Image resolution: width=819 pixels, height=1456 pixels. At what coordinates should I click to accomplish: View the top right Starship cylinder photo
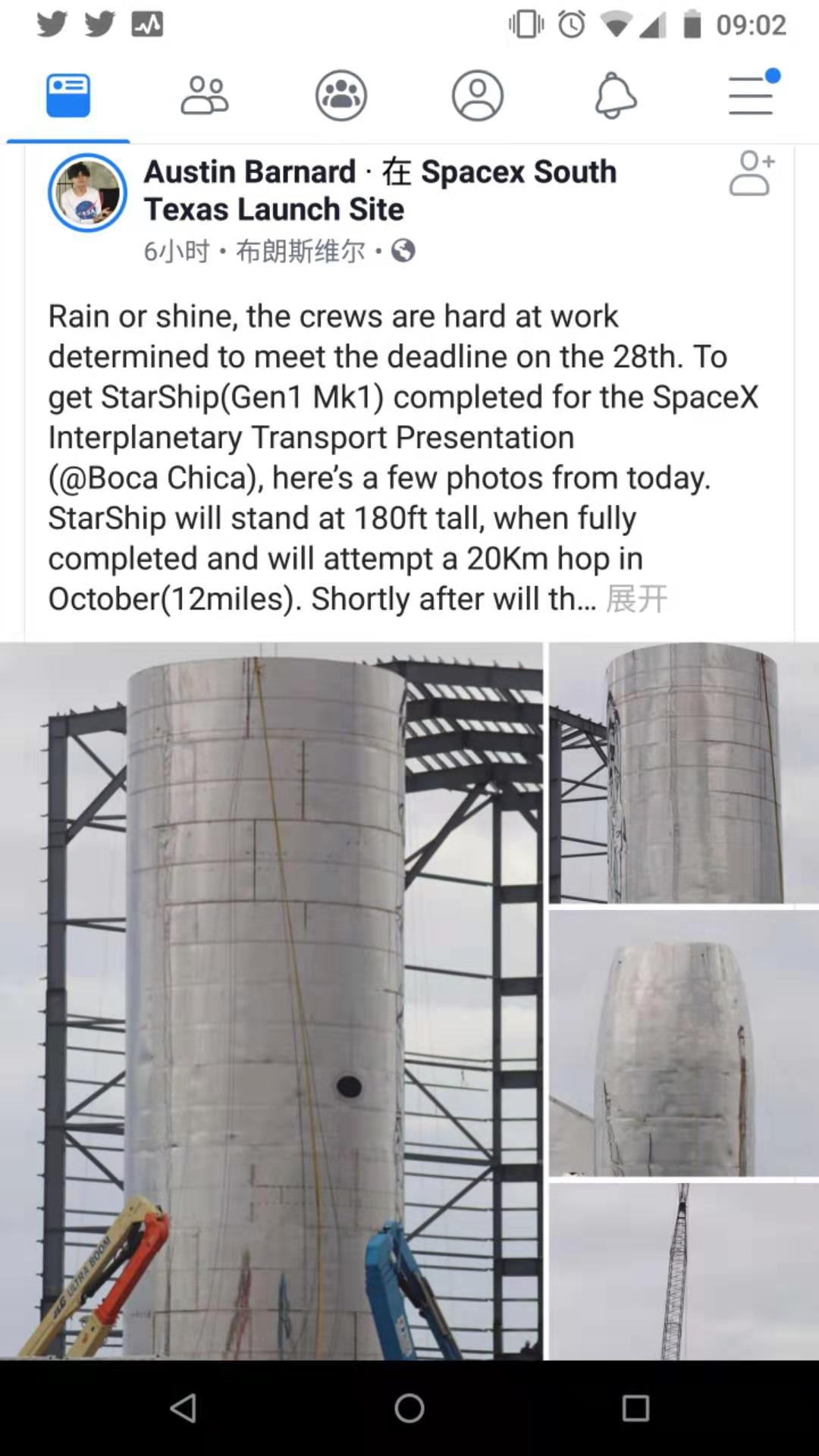tap(684, 773)
